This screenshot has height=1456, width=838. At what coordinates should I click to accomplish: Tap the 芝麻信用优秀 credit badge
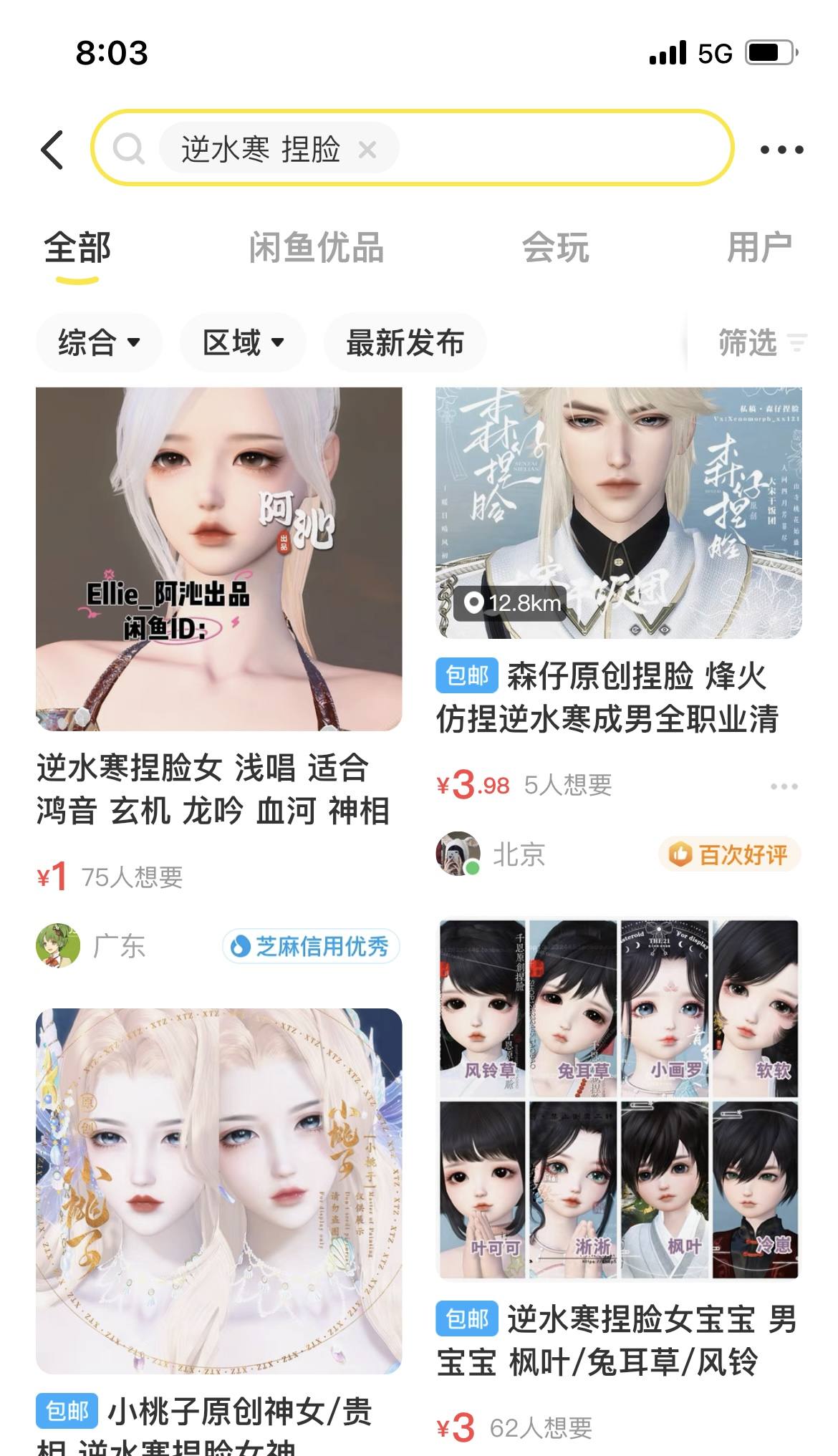(309, 945)
